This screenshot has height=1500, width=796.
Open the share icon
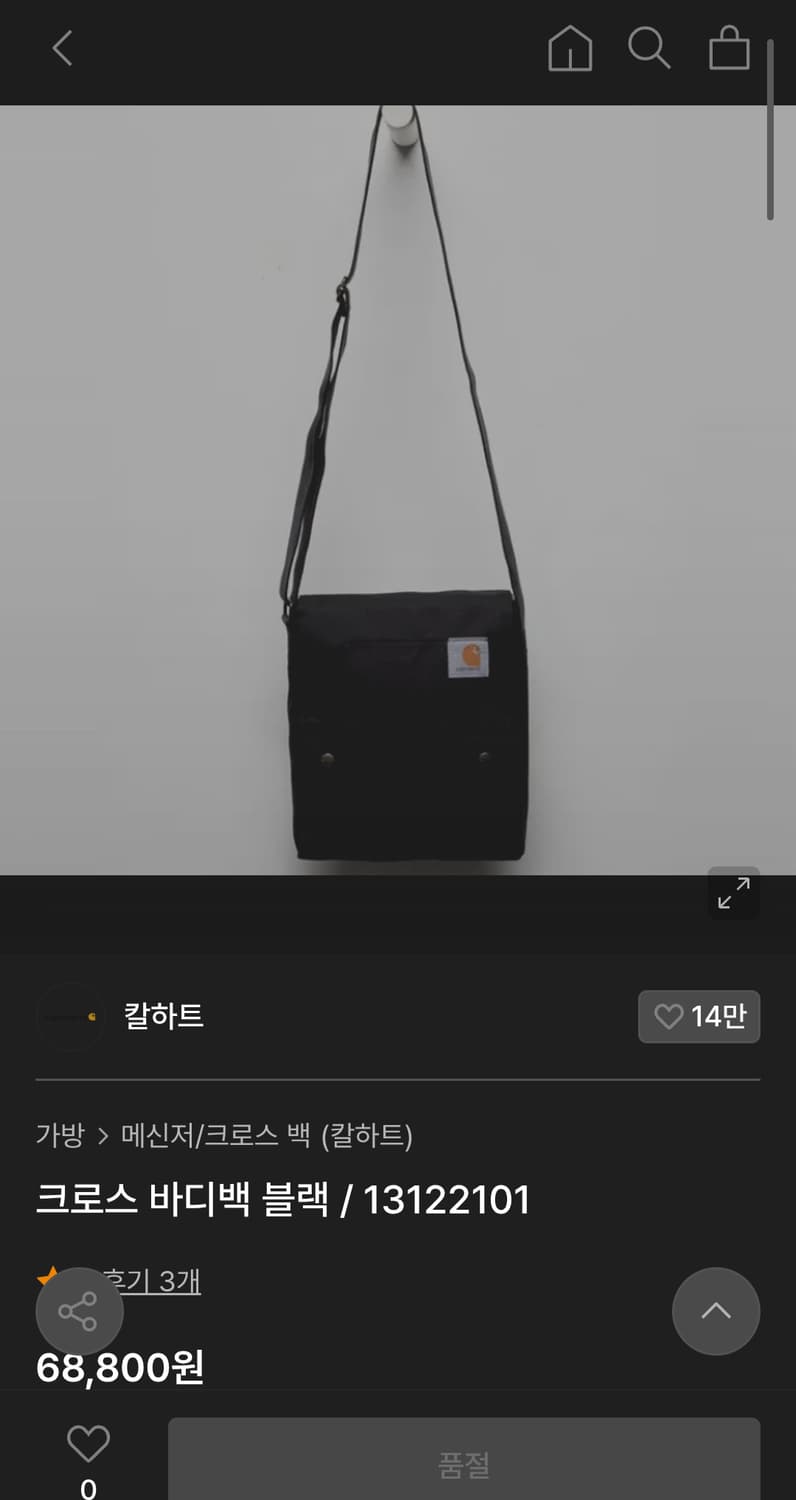coord(79,1311)
